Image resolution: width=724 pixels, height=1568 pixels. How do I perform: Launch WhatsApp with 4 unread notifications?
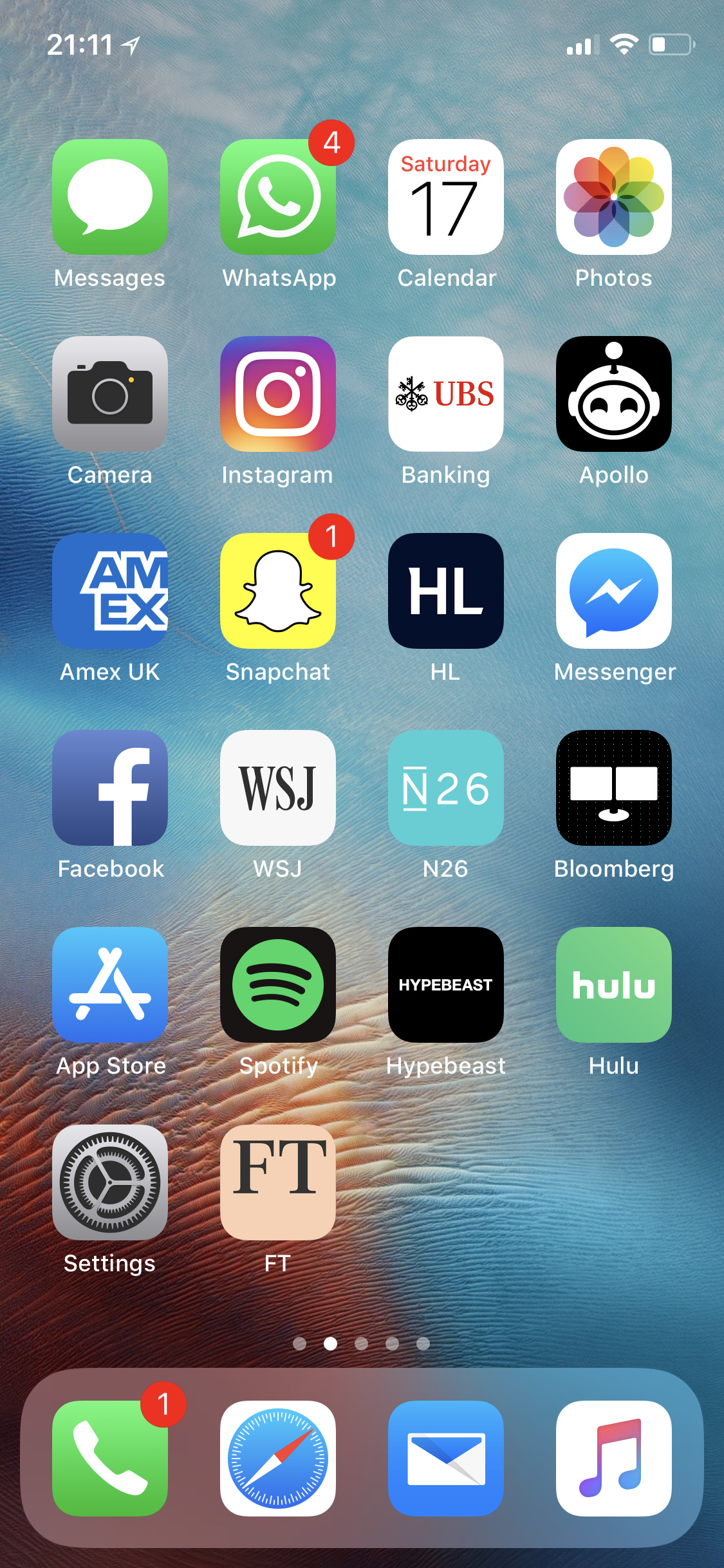pyautogui.click(x=278, y=197)
